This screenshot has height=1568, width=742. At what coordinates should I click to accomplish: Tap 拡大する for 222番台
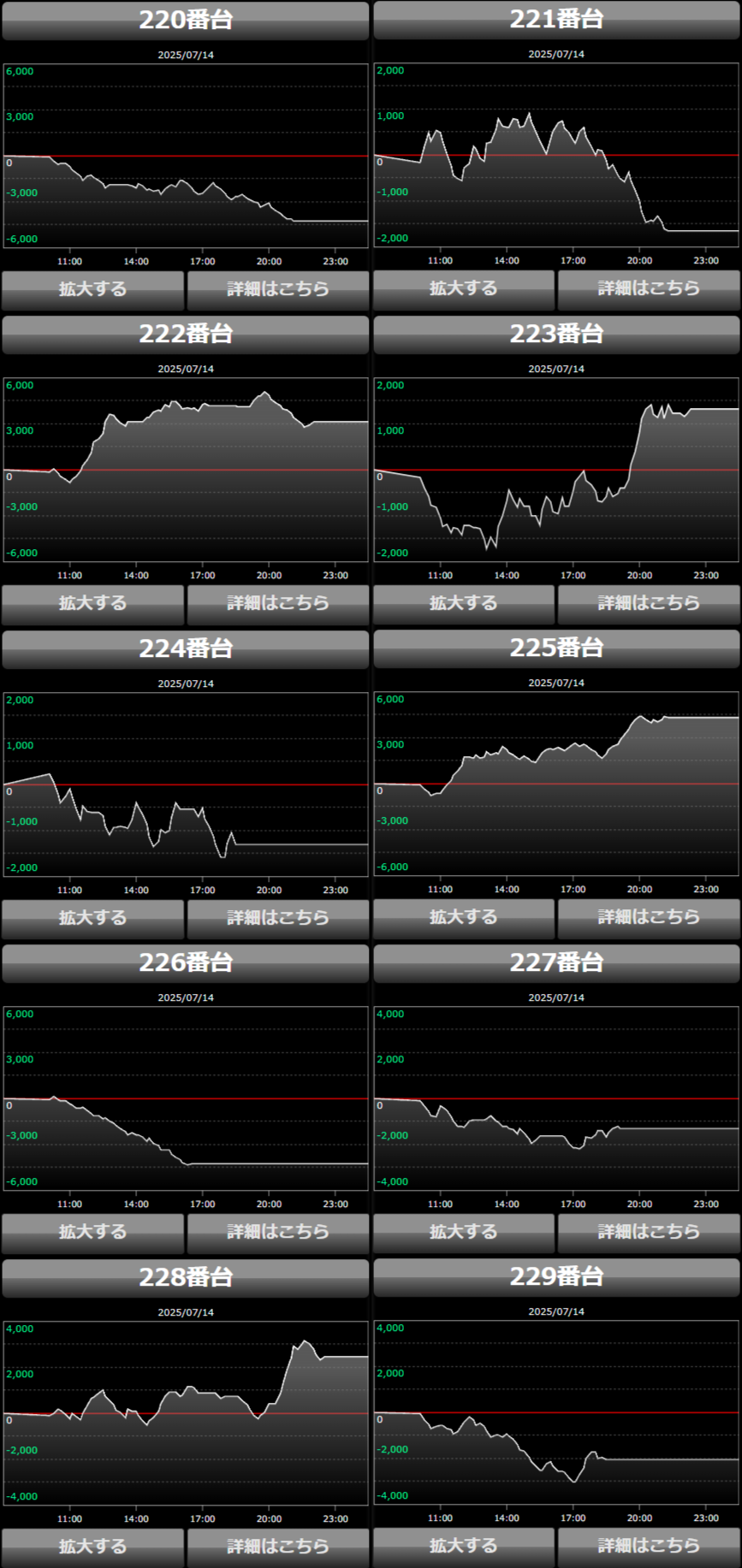pyautogui.click(x=92, y=603)
